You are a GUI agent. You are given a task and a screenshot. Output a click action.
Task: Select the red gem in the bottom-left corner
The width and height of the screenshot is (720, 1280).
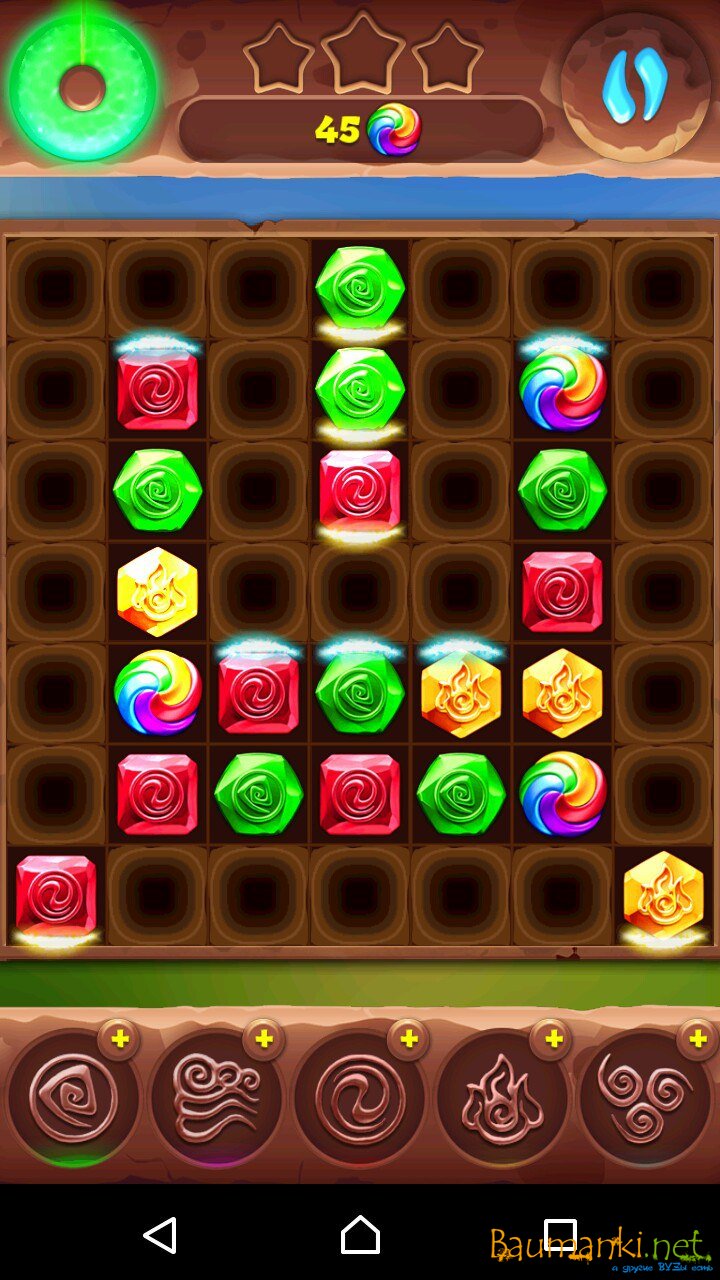[x=56, y=894]
